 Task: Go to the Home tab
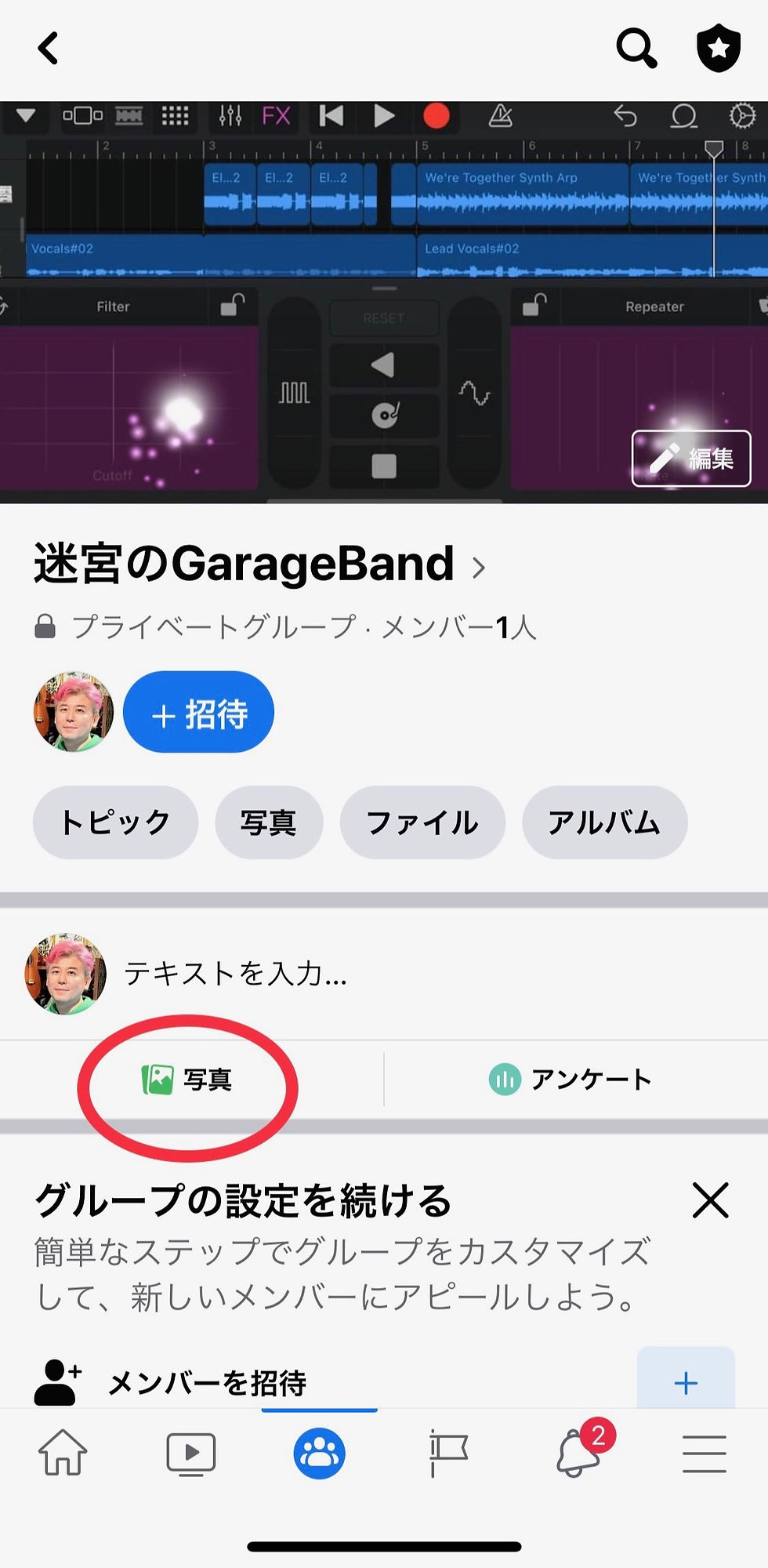coord(63,1452)
